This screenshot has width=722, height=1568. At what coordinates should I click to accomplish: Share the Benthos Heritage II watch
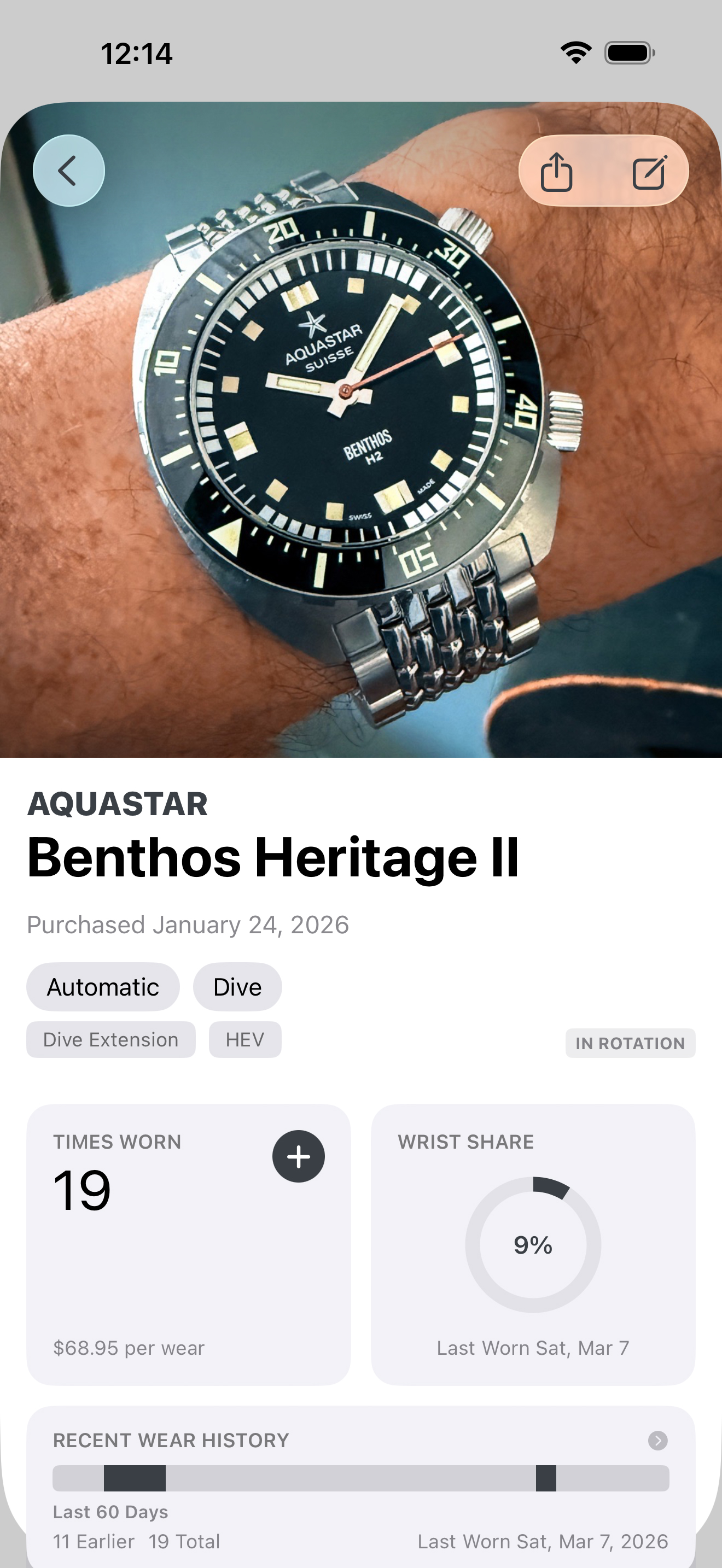[x=556, y=172]
